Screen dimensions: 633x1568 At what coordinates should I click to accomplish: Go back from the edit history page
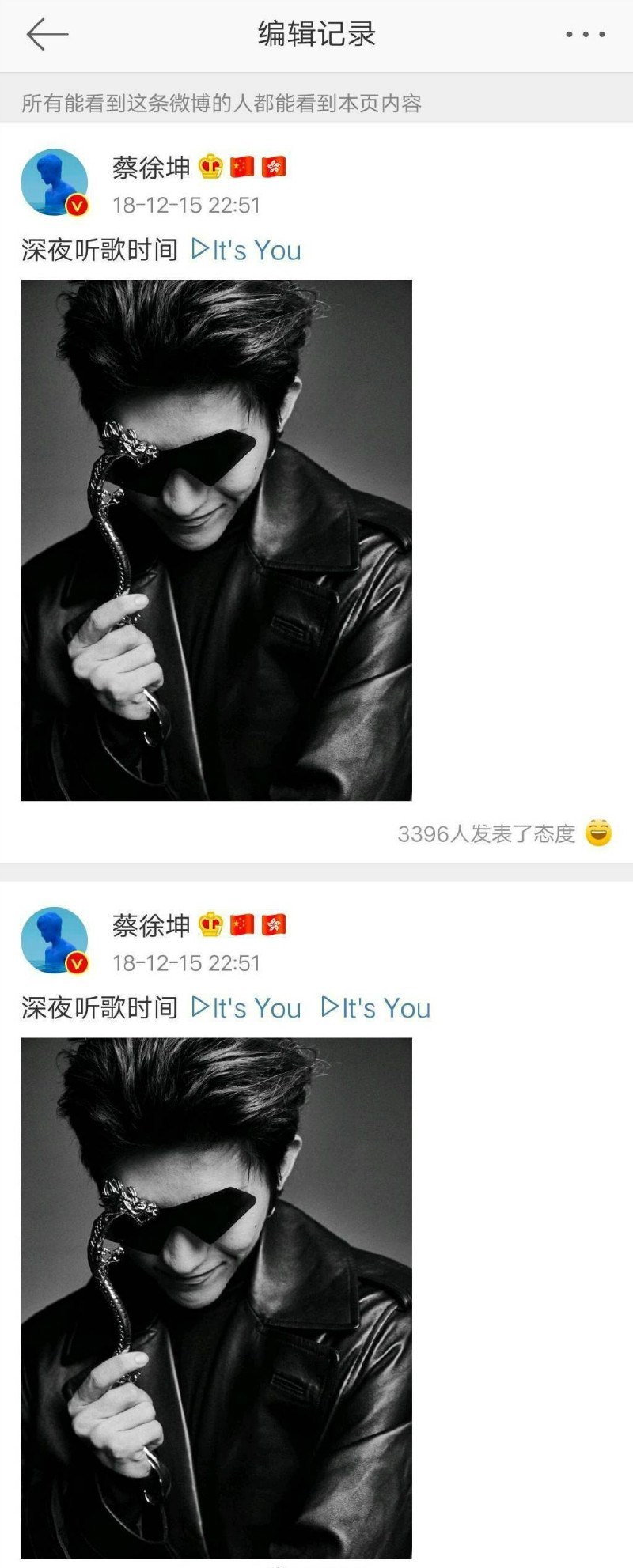(x=47, y=35)
